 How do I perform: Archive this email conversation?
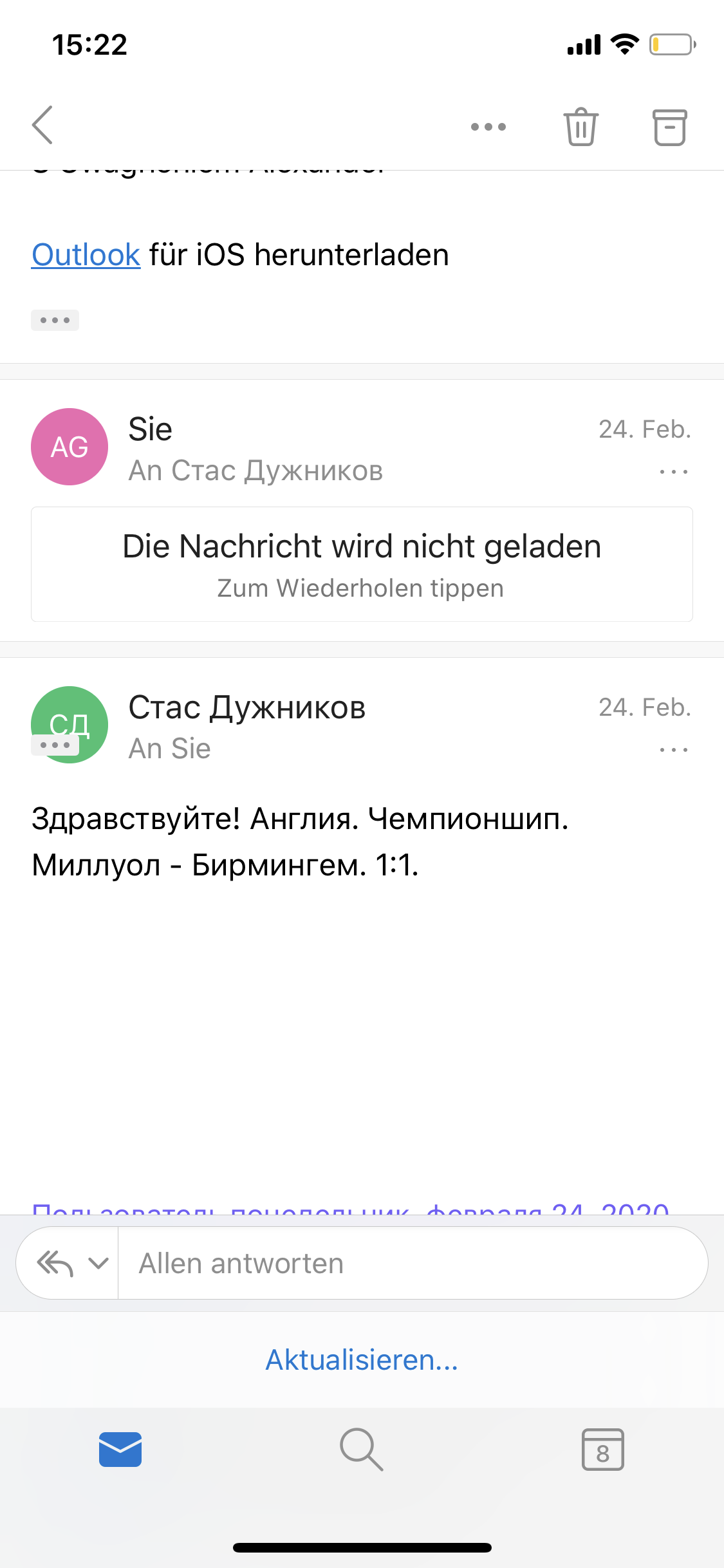[670, 127]
